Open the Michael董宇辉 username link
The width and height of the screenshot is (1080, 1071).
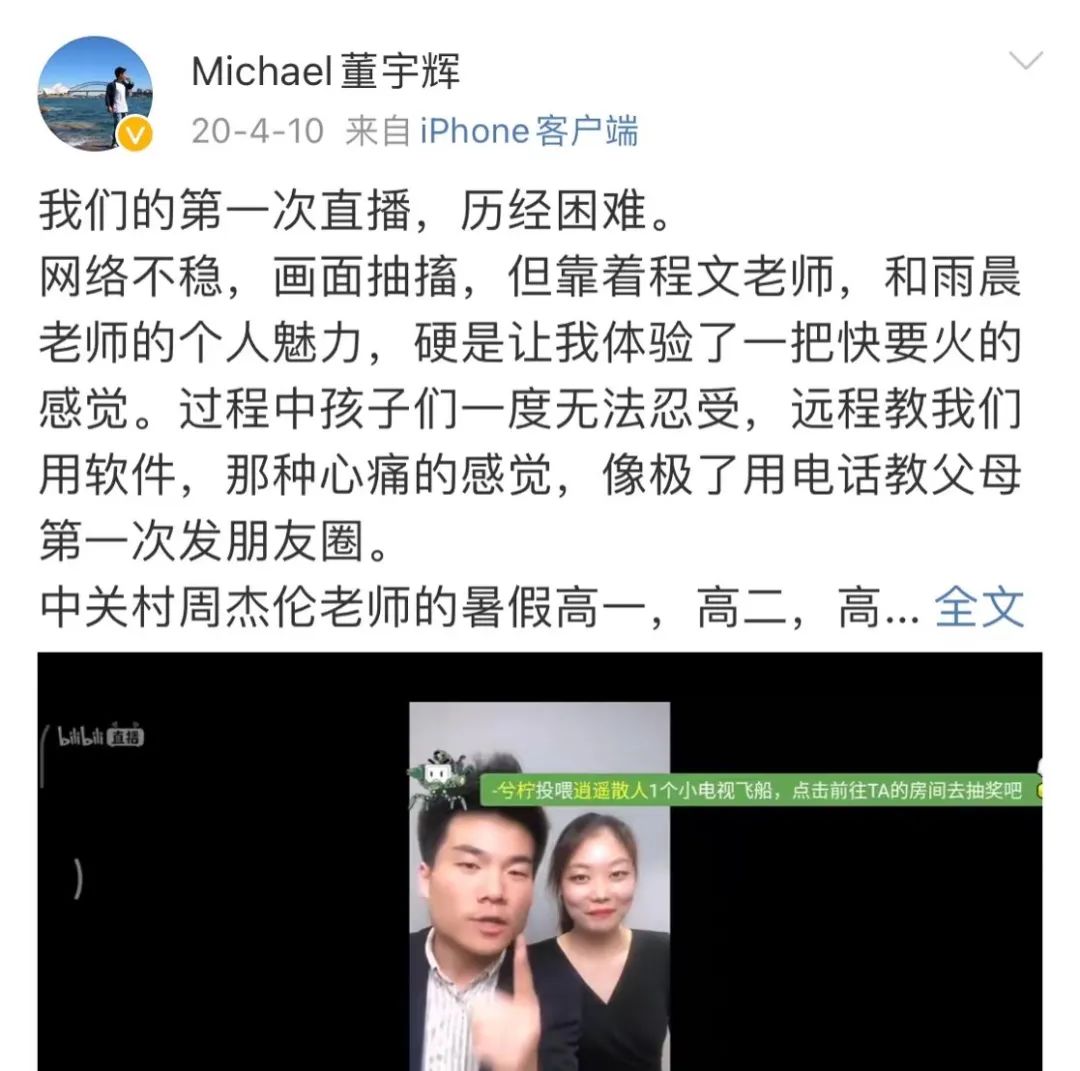(x=325, y=72)
